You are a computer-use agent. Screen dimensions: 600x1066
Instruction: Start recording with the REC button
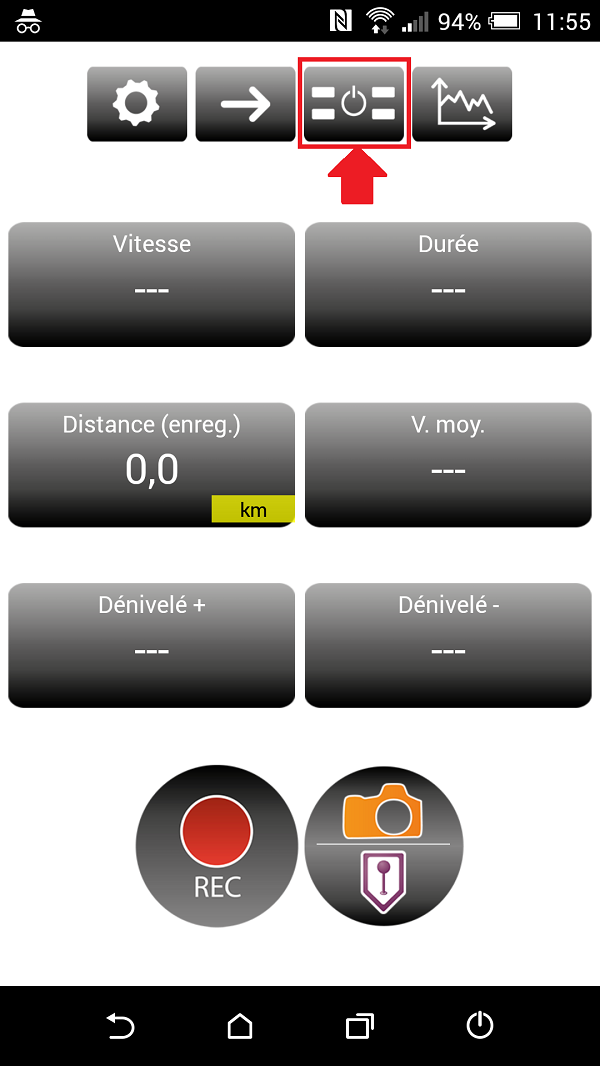coord(217,845)
